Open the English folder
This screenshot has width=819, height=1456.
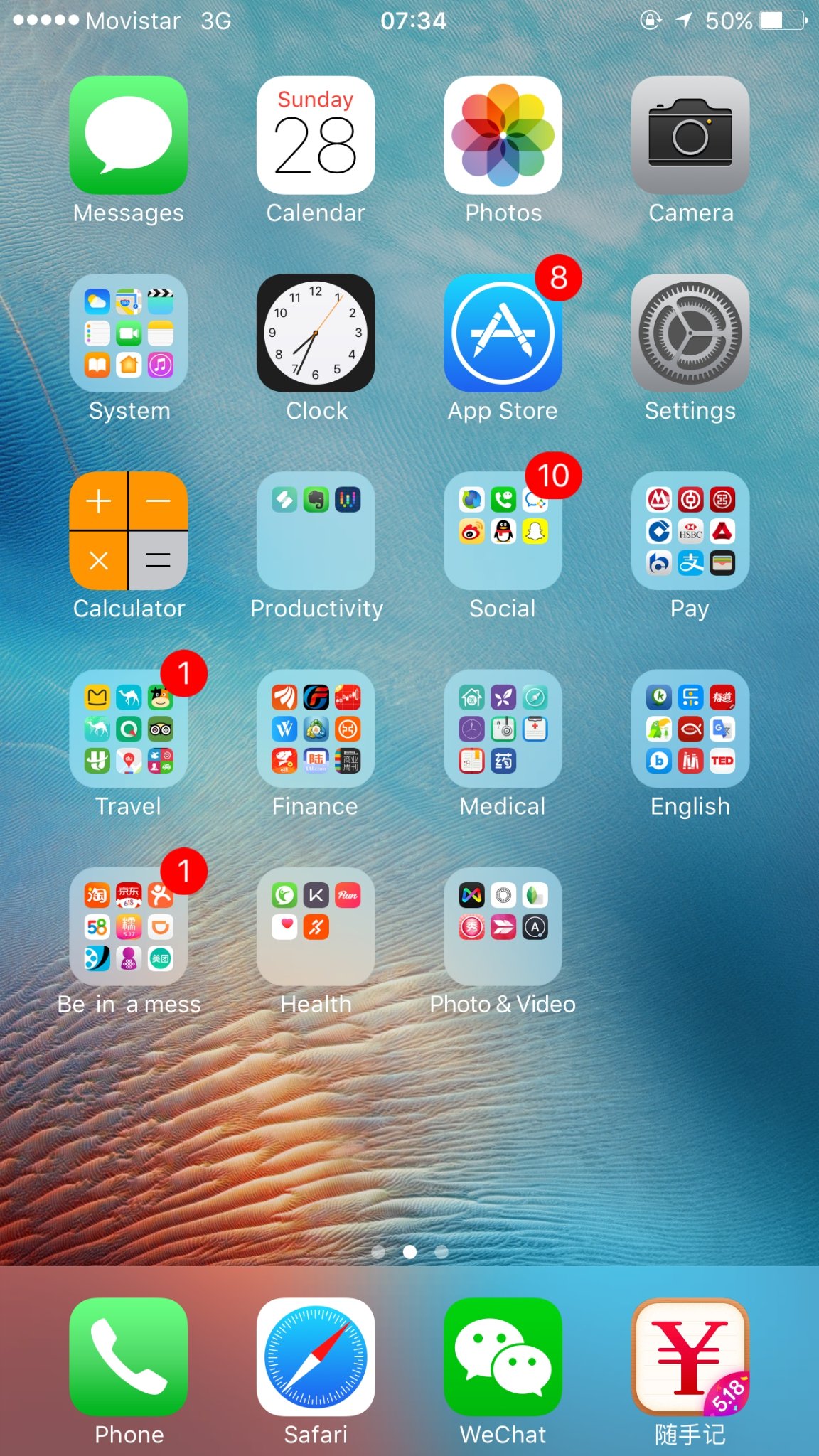690,729
